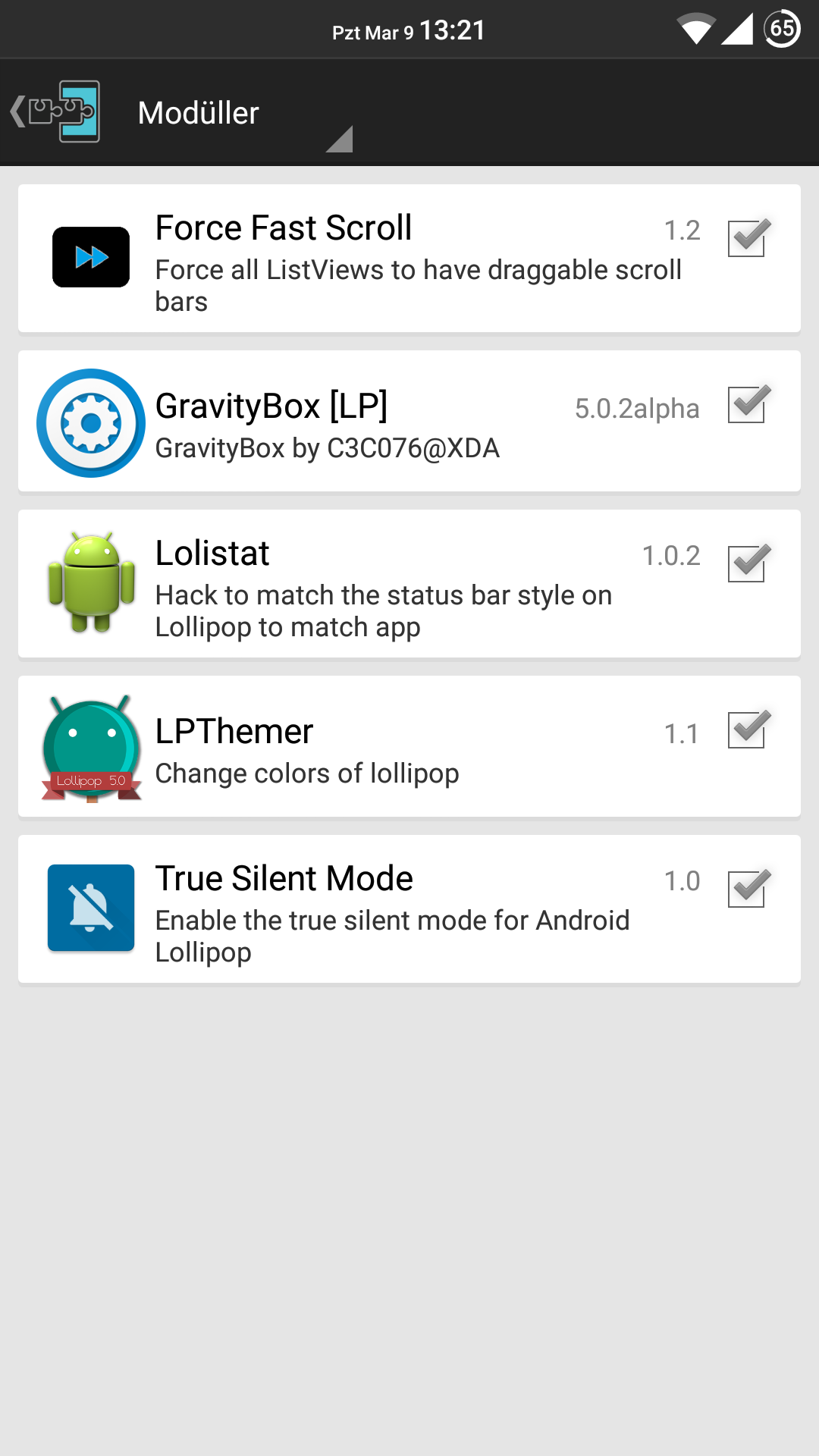Uncheck the Force Fast Scroll checkbox
819x1456 pixels.
pyautogui.click(x=747, y=239)
